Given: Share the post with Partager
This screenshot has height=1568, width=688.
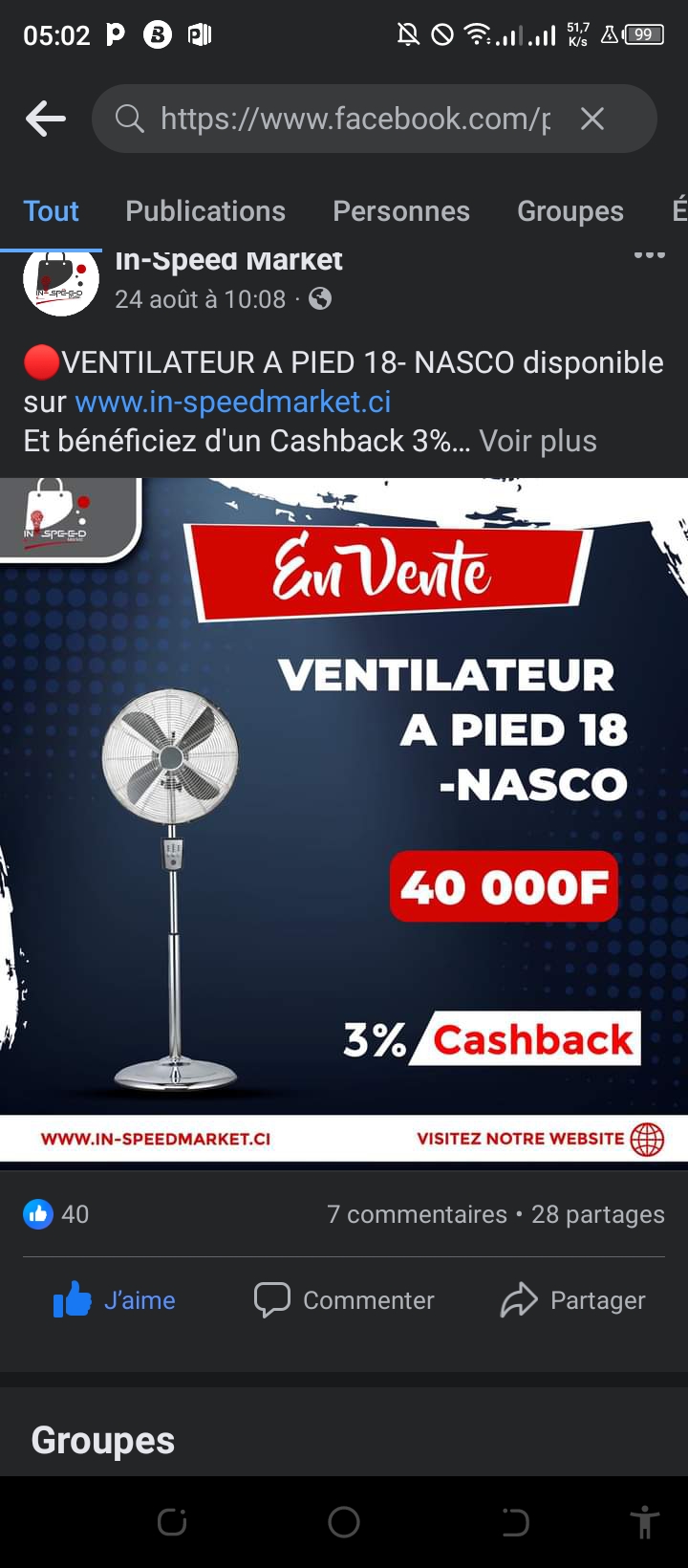Looking at the screenshot, I should [573, 1300].
